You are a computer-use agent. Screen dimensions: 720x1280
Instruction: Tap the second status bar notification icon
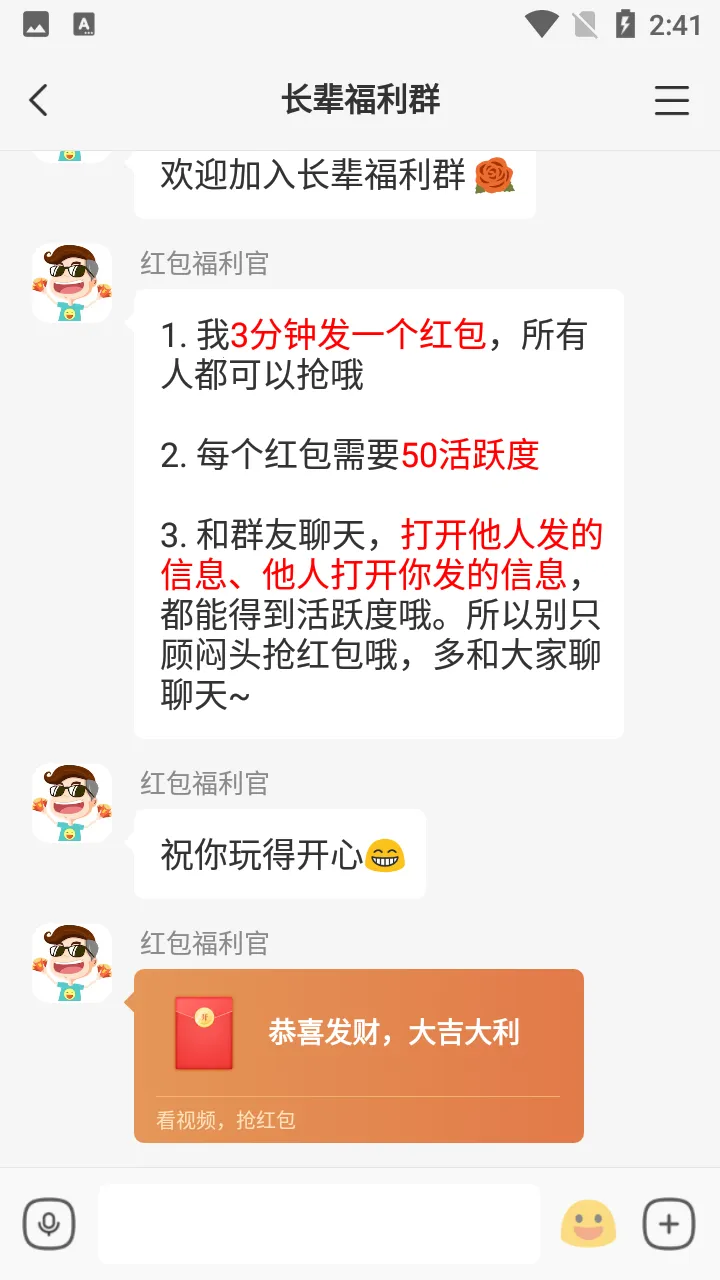82,23
